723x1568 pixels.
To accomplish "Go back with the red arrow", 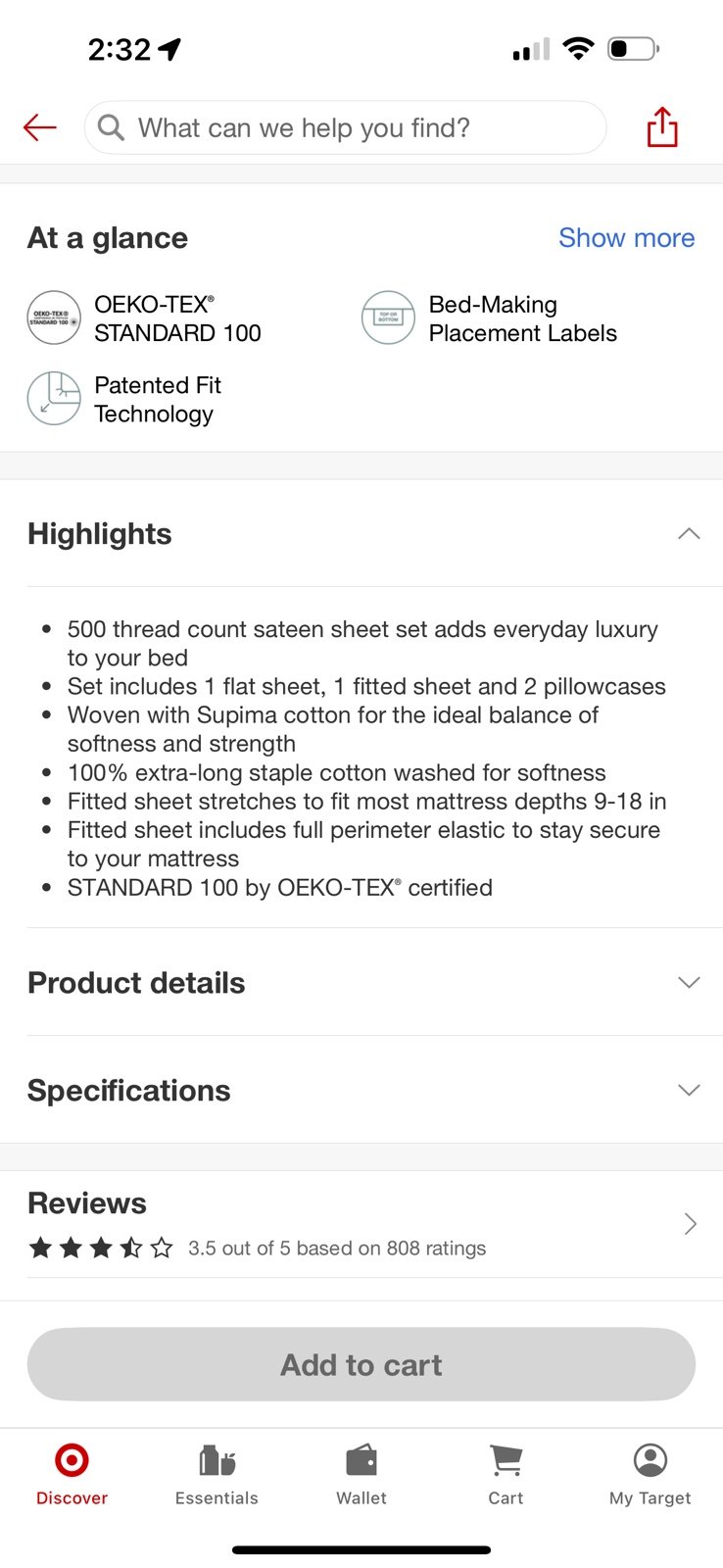I will 40,127.
